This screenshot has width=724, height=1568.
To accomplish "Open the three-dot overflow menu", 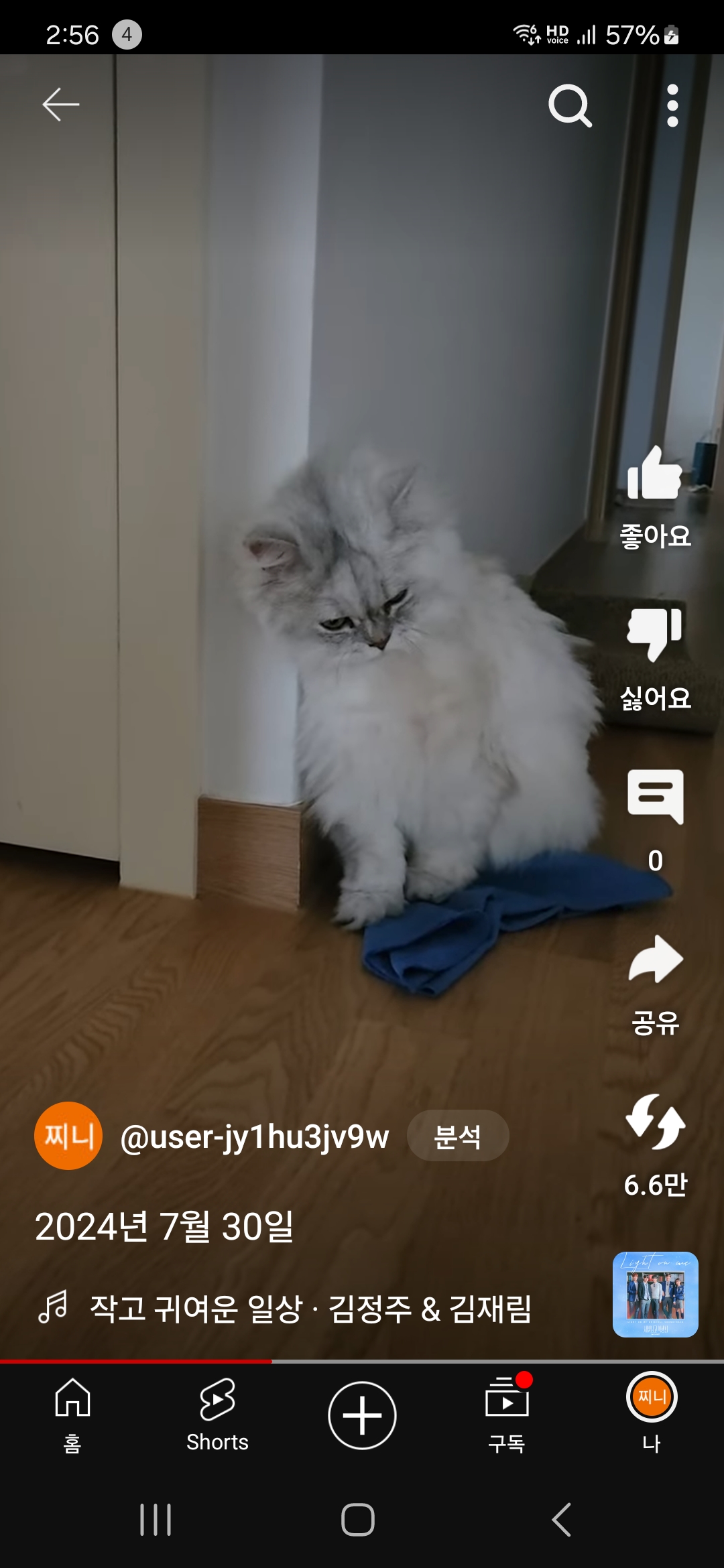I will click(672, 105).
